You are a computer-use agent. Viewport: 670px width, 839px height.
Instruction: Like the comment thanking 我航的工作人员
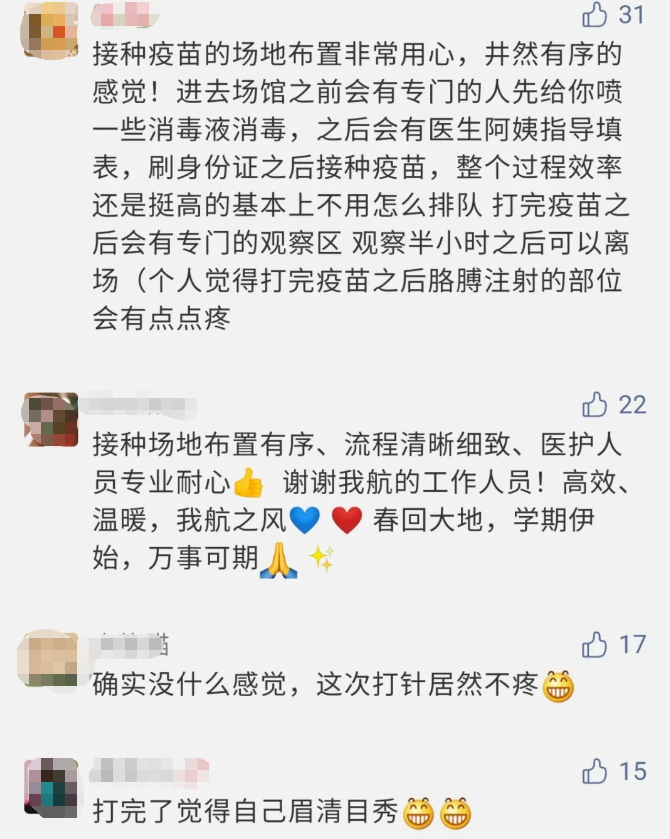pos(597,404)
